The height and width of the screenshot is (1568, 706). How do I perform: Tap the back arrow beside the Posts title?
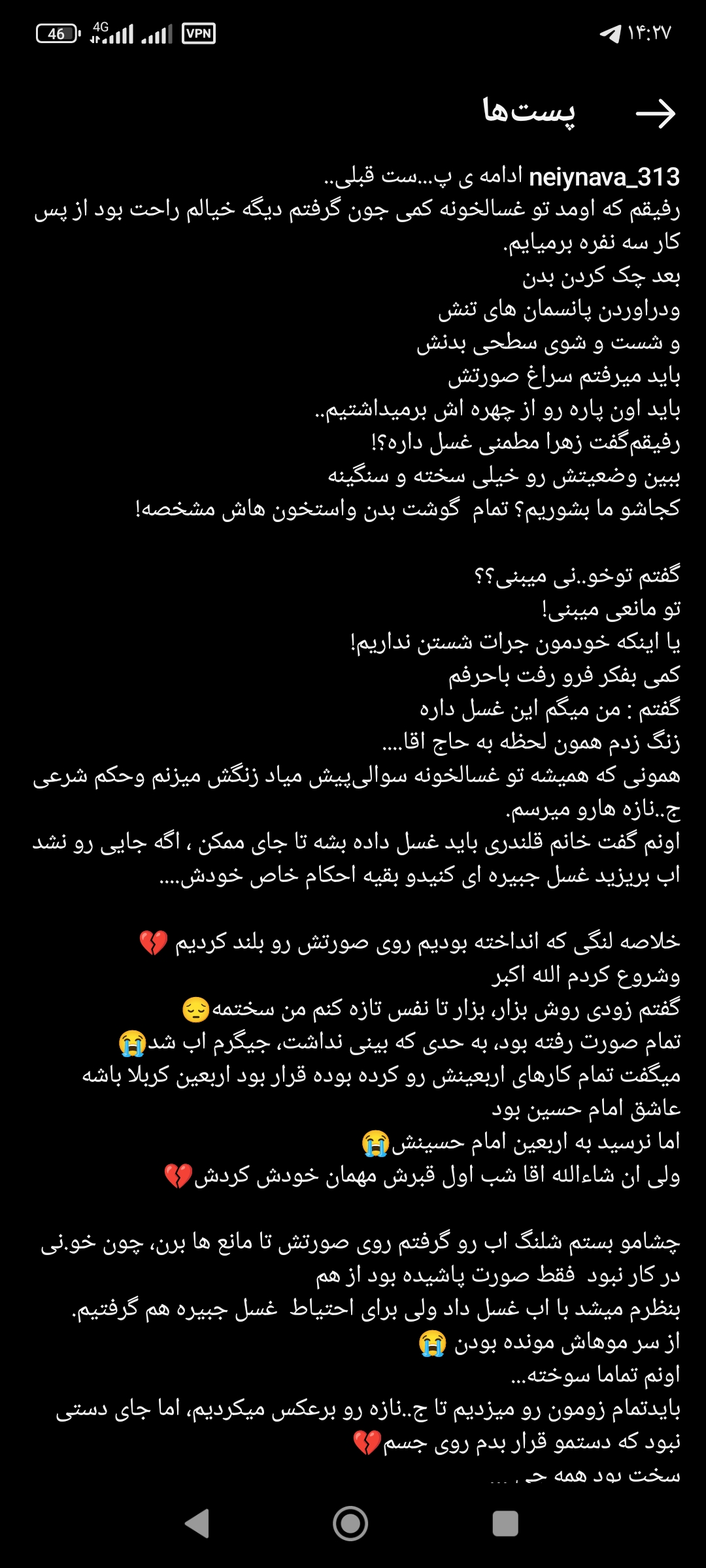point(656,114)
